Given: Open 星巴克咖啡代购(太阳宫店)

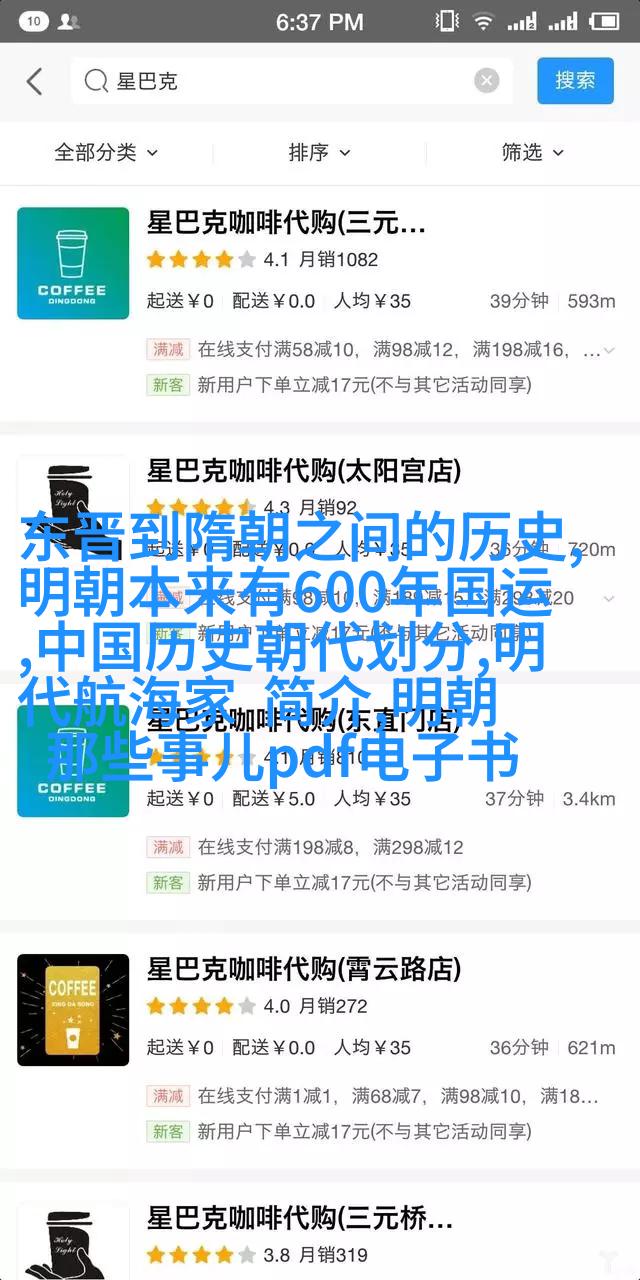Looking at the screenshot, I should 304,470.
